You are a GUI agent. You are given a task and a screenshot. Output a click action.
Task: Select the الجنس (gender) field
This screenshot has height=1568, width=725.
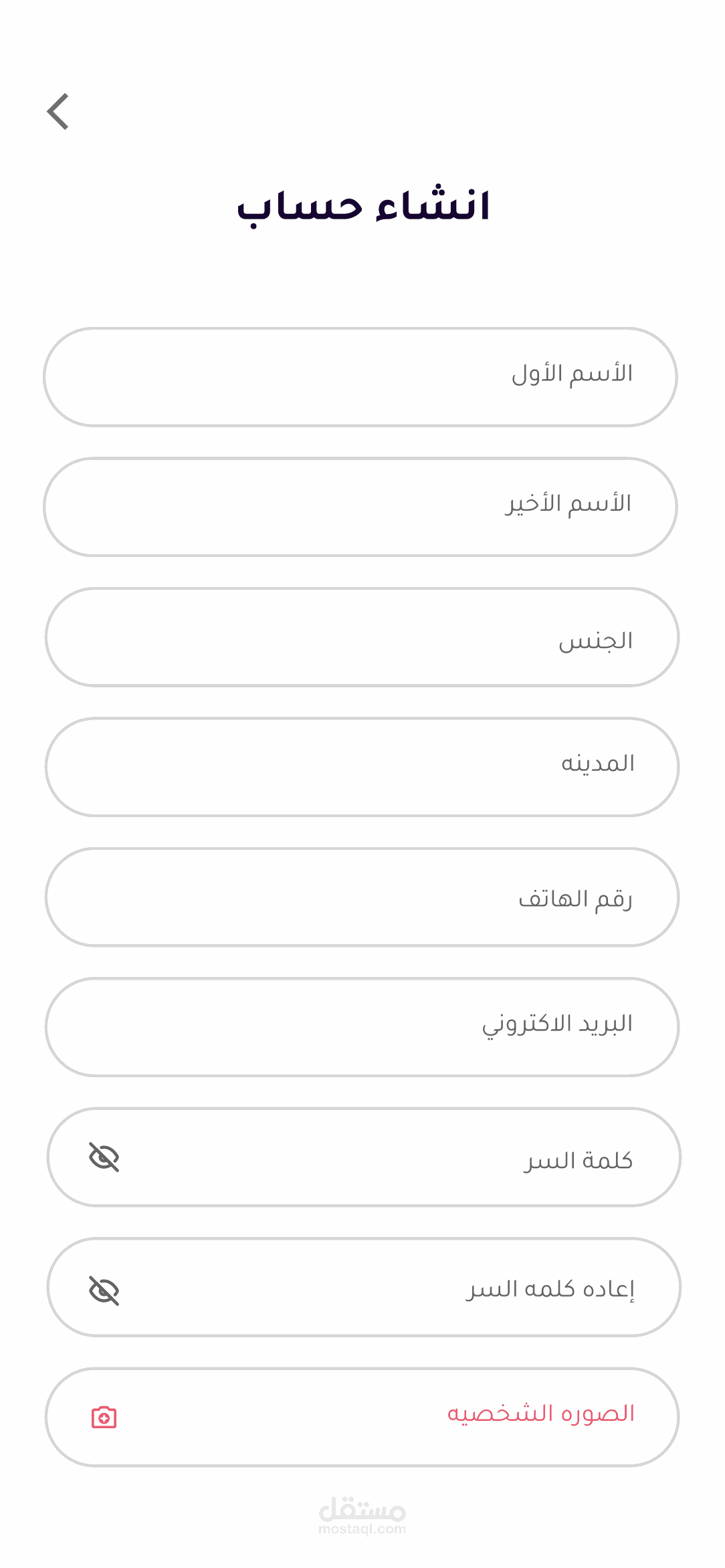(361, 637)
